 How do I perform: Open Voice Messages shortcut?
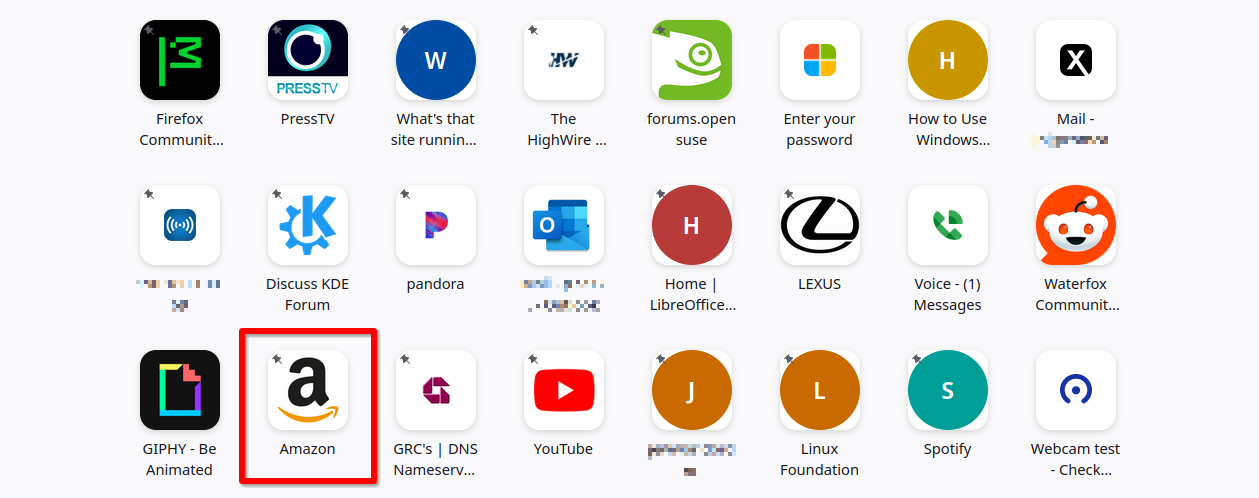tap(948, 225)
